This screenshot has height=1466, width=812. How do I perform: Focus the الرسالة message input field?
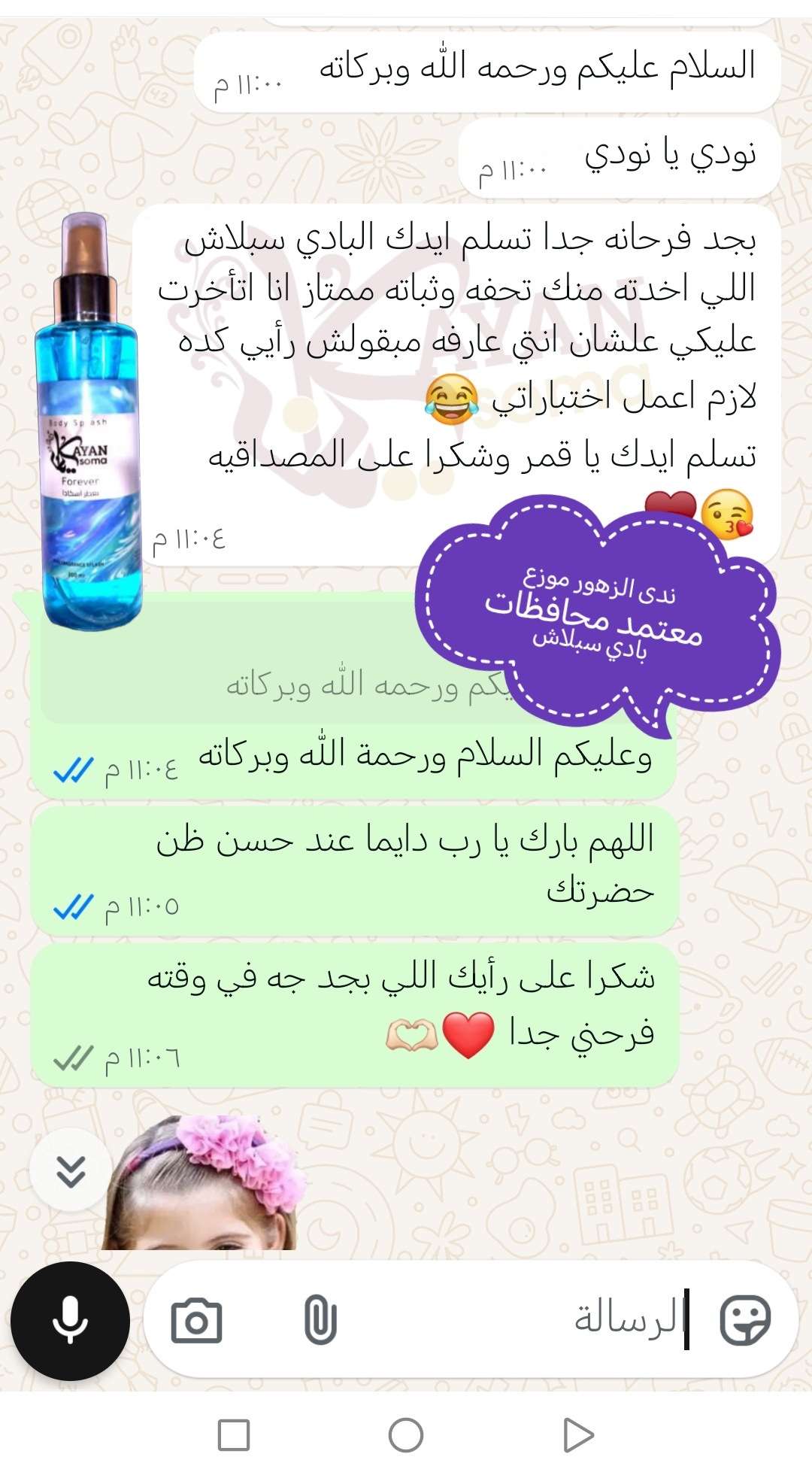click(x=519, y=1320)
